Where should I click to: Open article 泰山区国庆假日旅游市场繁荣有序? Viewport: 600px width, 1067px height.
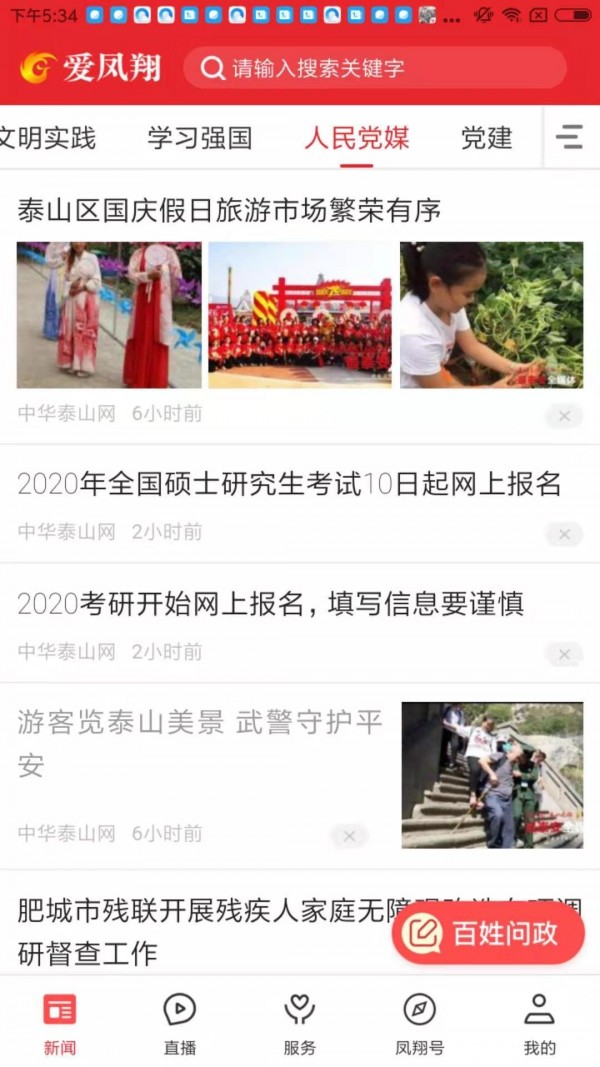point(229,211)
